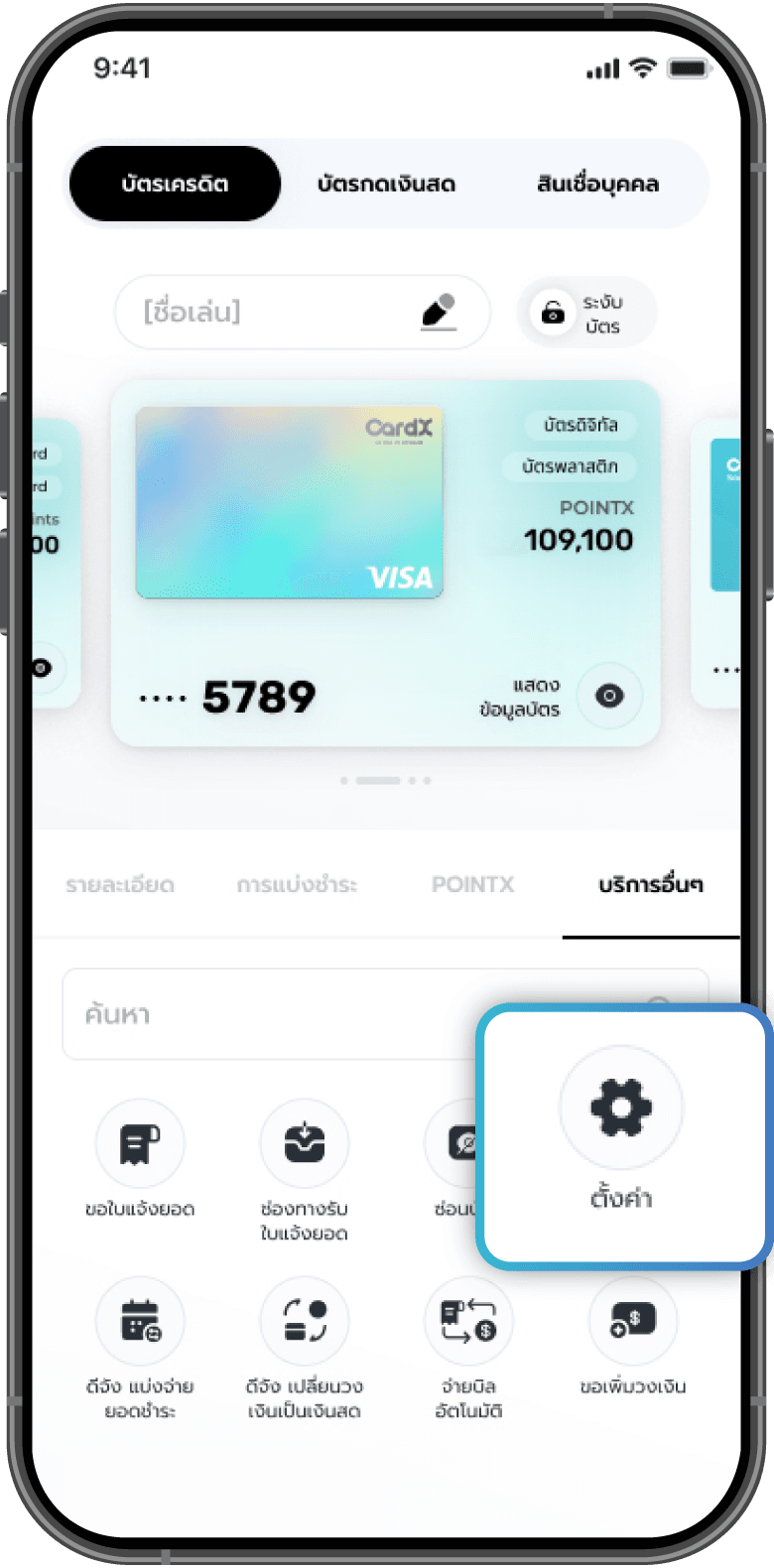The height and width of the screenshot is (1568, 774).
Task: Switch to the POINTX tab
Action: pyautogui.click(x=472, y=884)
